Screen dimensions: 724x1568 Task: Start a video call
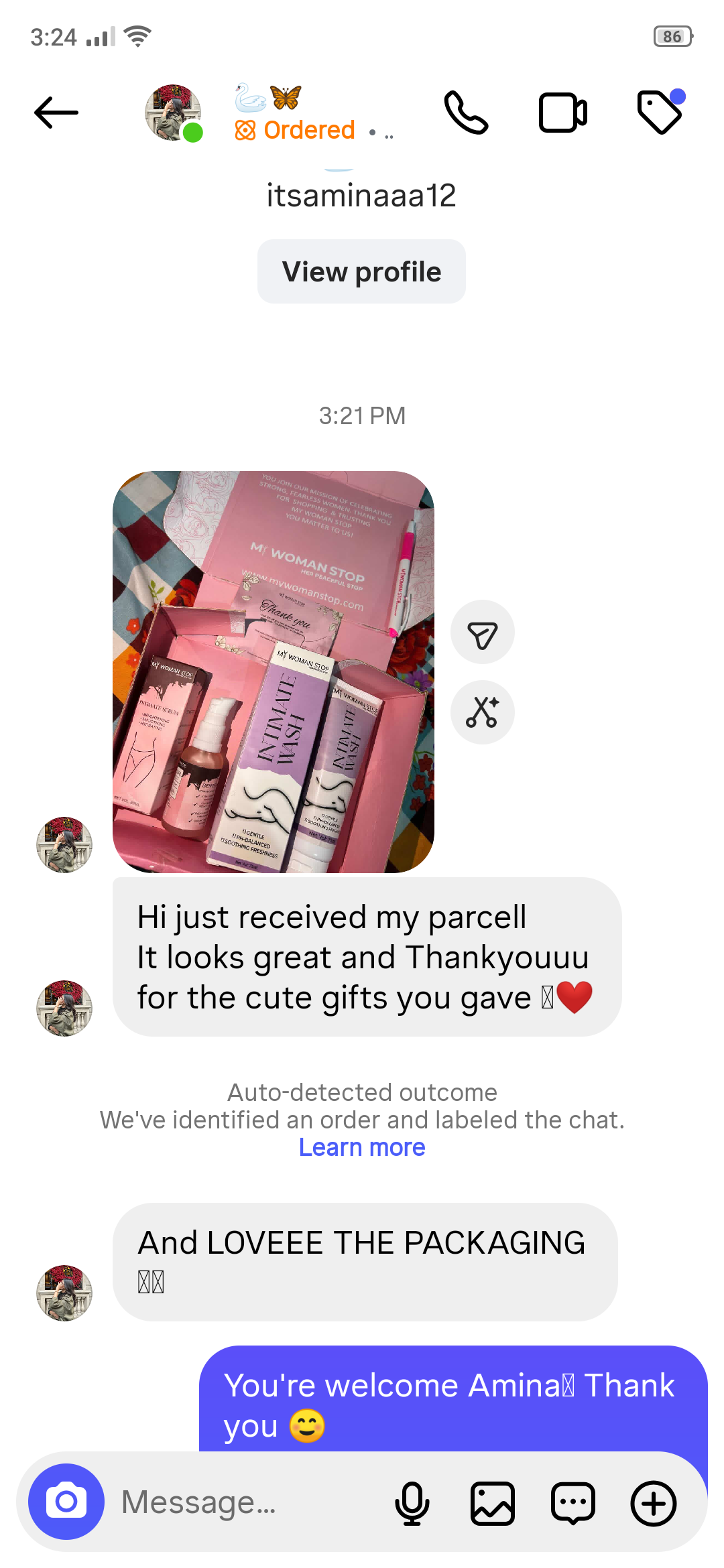563,113
